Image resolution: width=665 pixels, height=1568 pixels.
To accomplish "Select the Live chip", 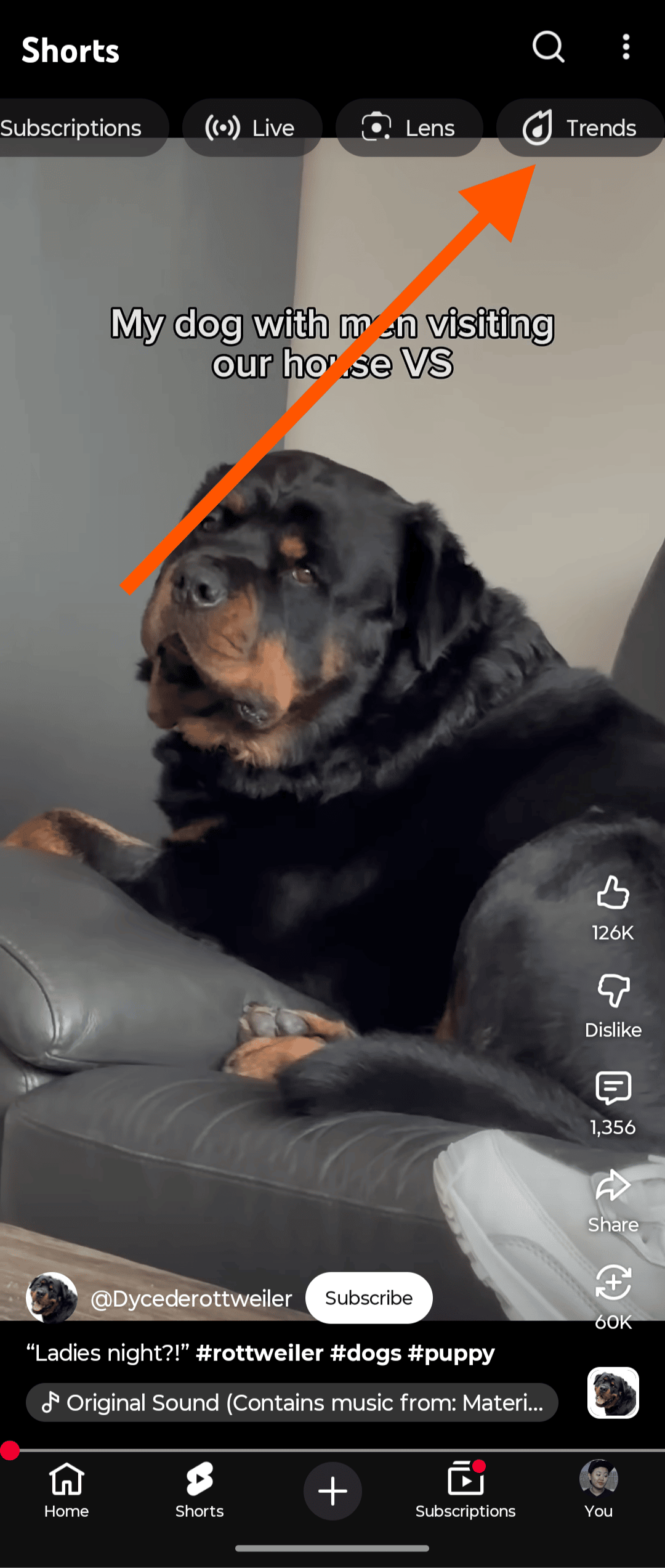I will tap(251, 128).
